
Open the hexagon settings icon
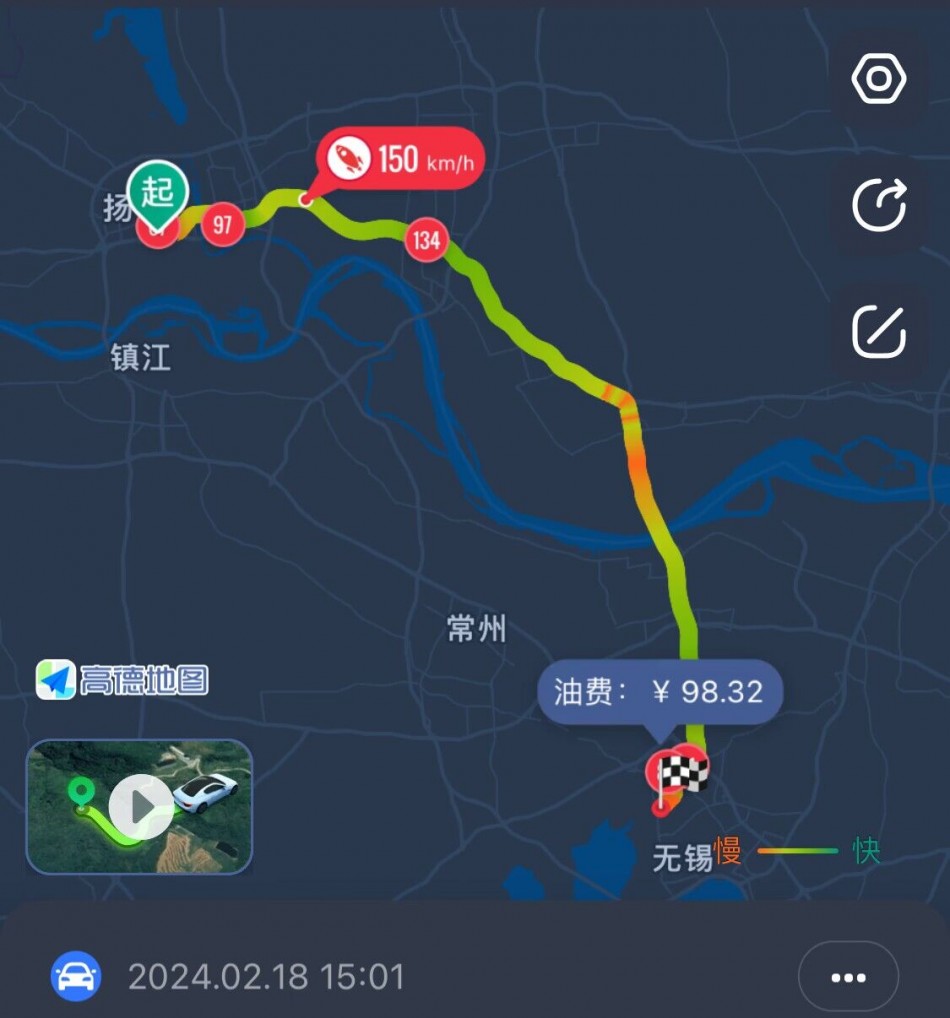coord(879,79)
